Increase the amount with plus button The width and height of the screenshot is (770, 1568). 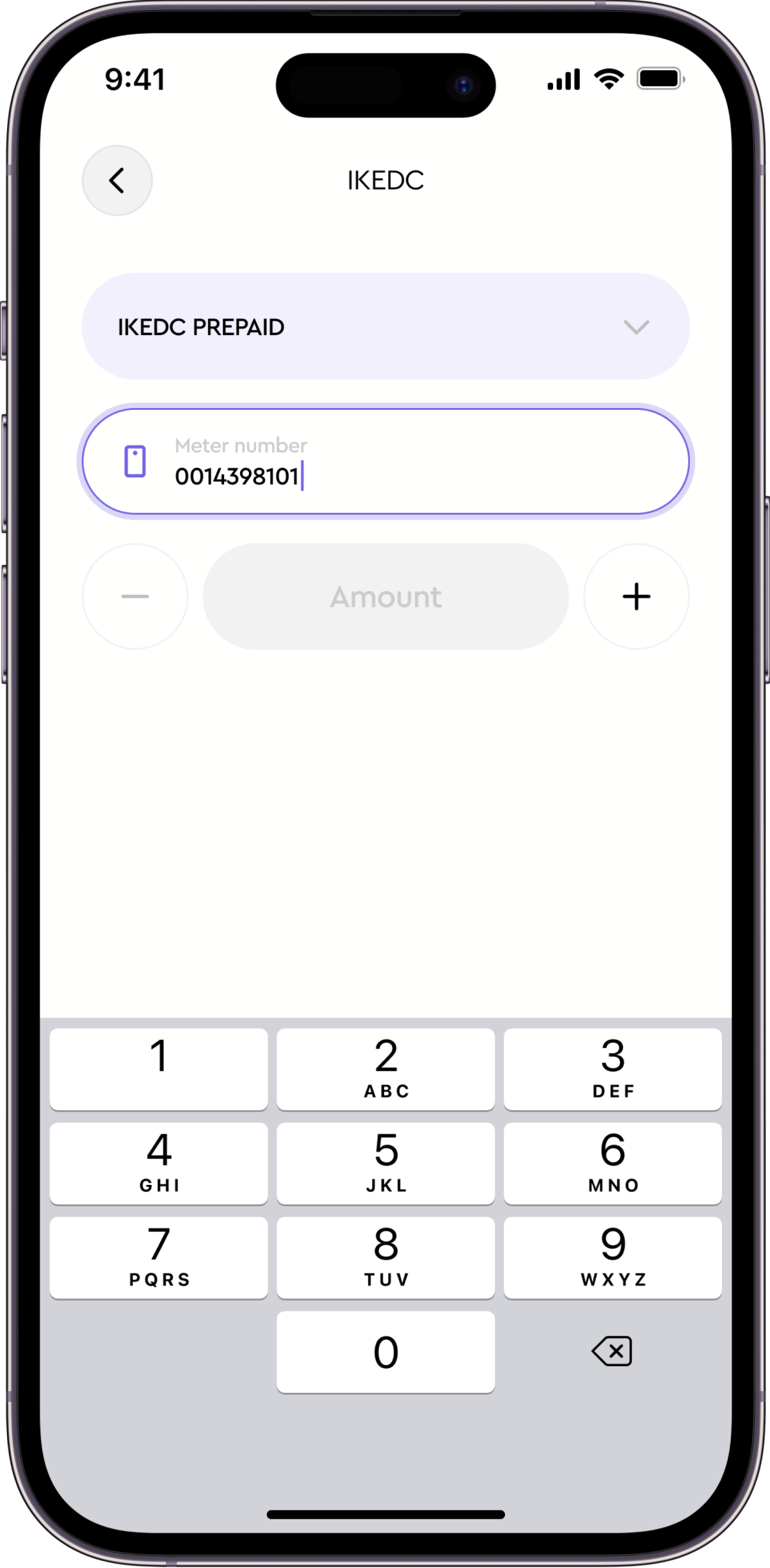tap(636, 596)
